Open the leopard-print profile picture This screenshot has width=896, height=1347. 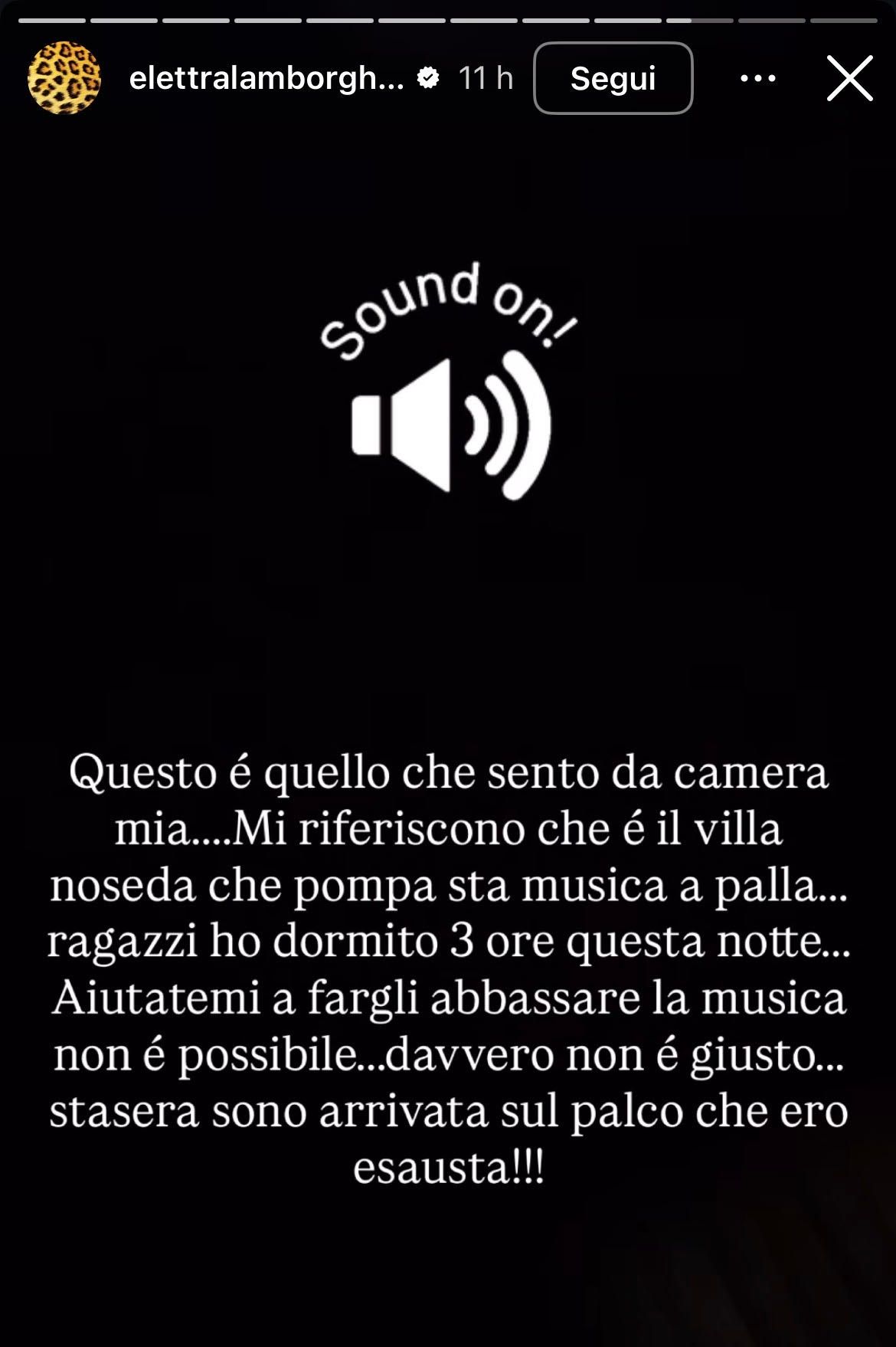click(x=64, y=78)
